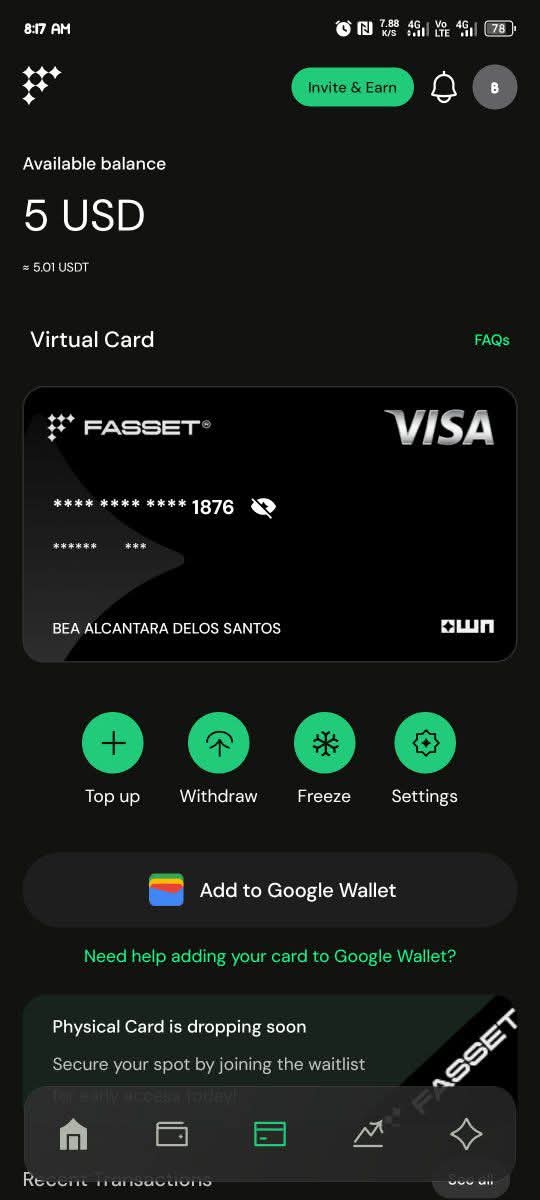Image resolution: width=540 pixels, height=1200 pixels.
Task: Open the notifications bell
Action: tap(443, 88)
